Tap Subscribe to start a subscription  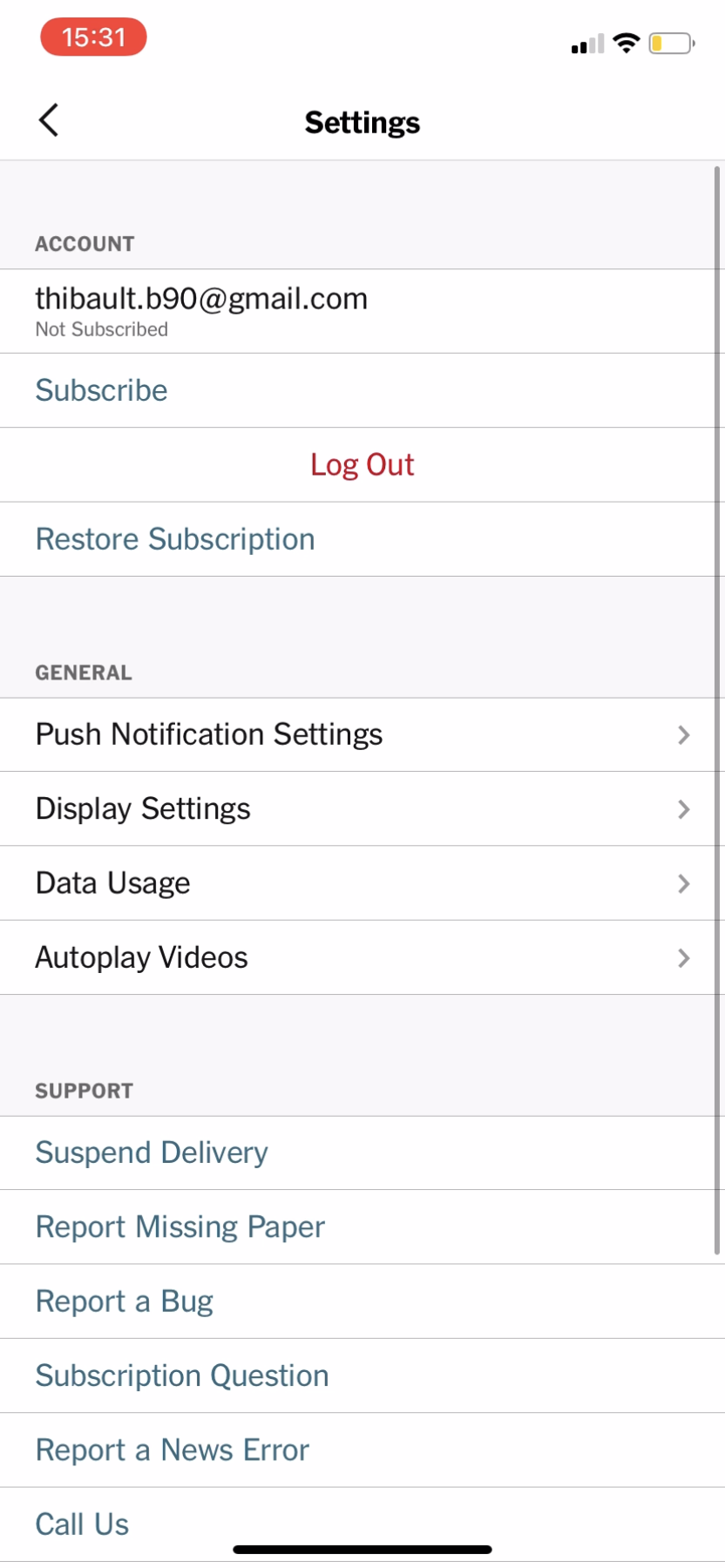[x=101, y=390]
